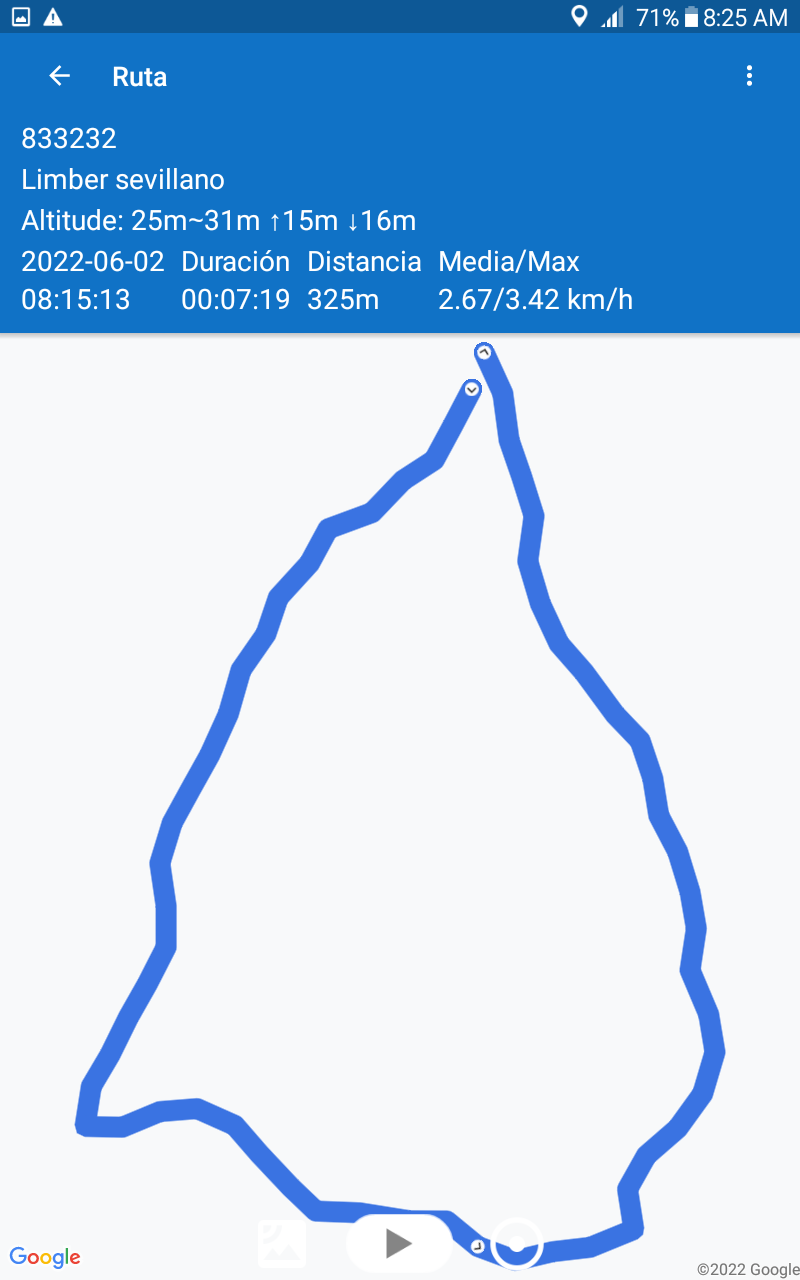
Task: Tap the circular location button
Action: point(517,1244)
